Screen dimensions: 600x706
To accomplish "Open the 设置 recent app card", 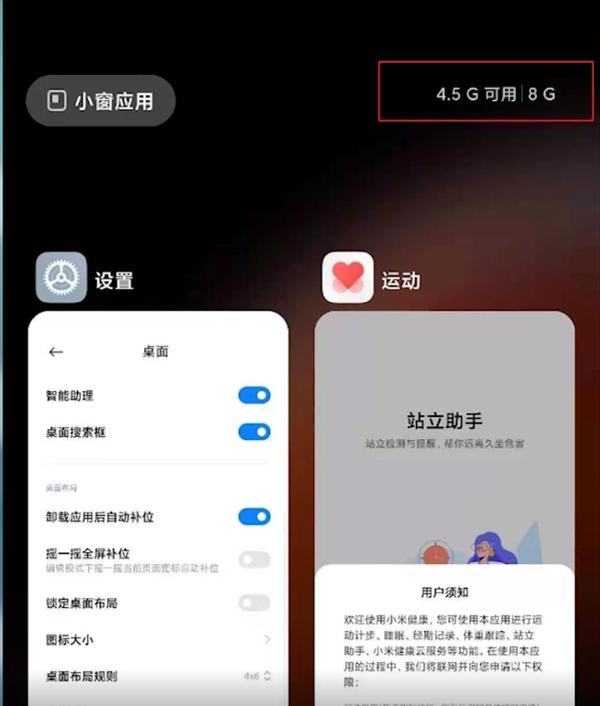I will click(x=158, y=500).
